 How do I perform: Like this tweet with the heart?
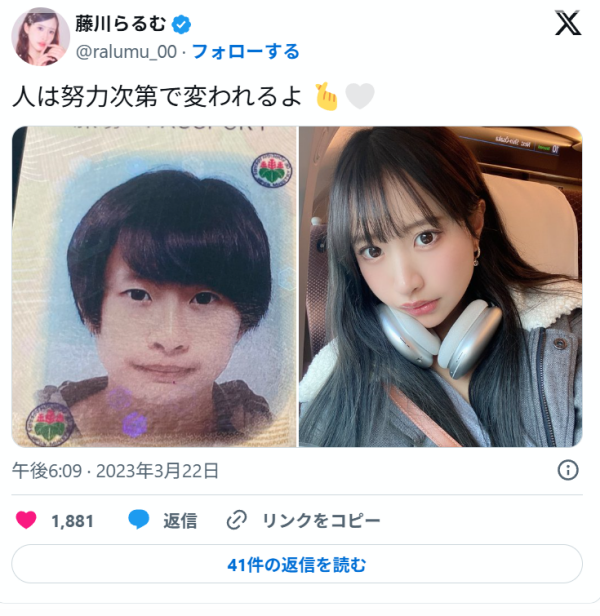click(x=27, y=520)
